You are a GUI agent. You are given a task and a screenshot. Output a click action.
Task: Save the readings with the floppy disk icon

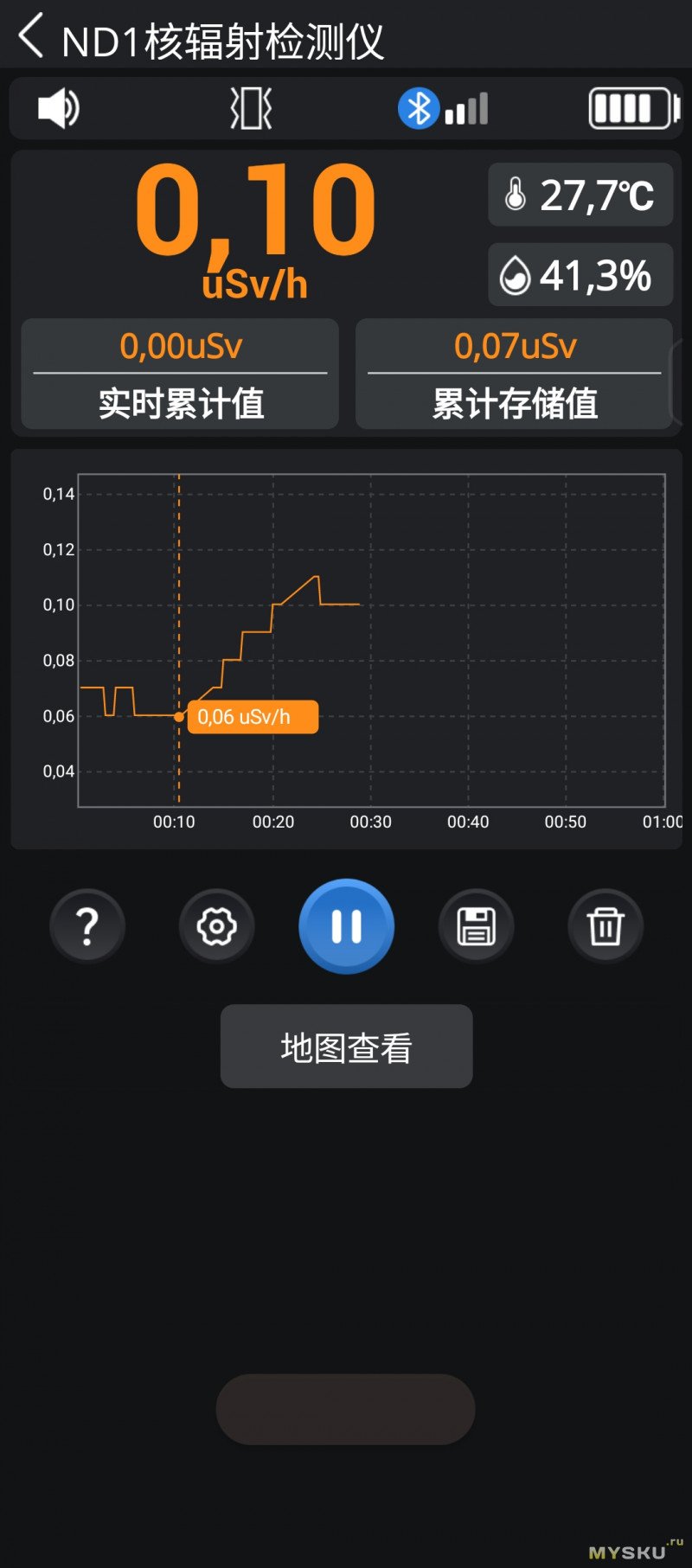477,926
